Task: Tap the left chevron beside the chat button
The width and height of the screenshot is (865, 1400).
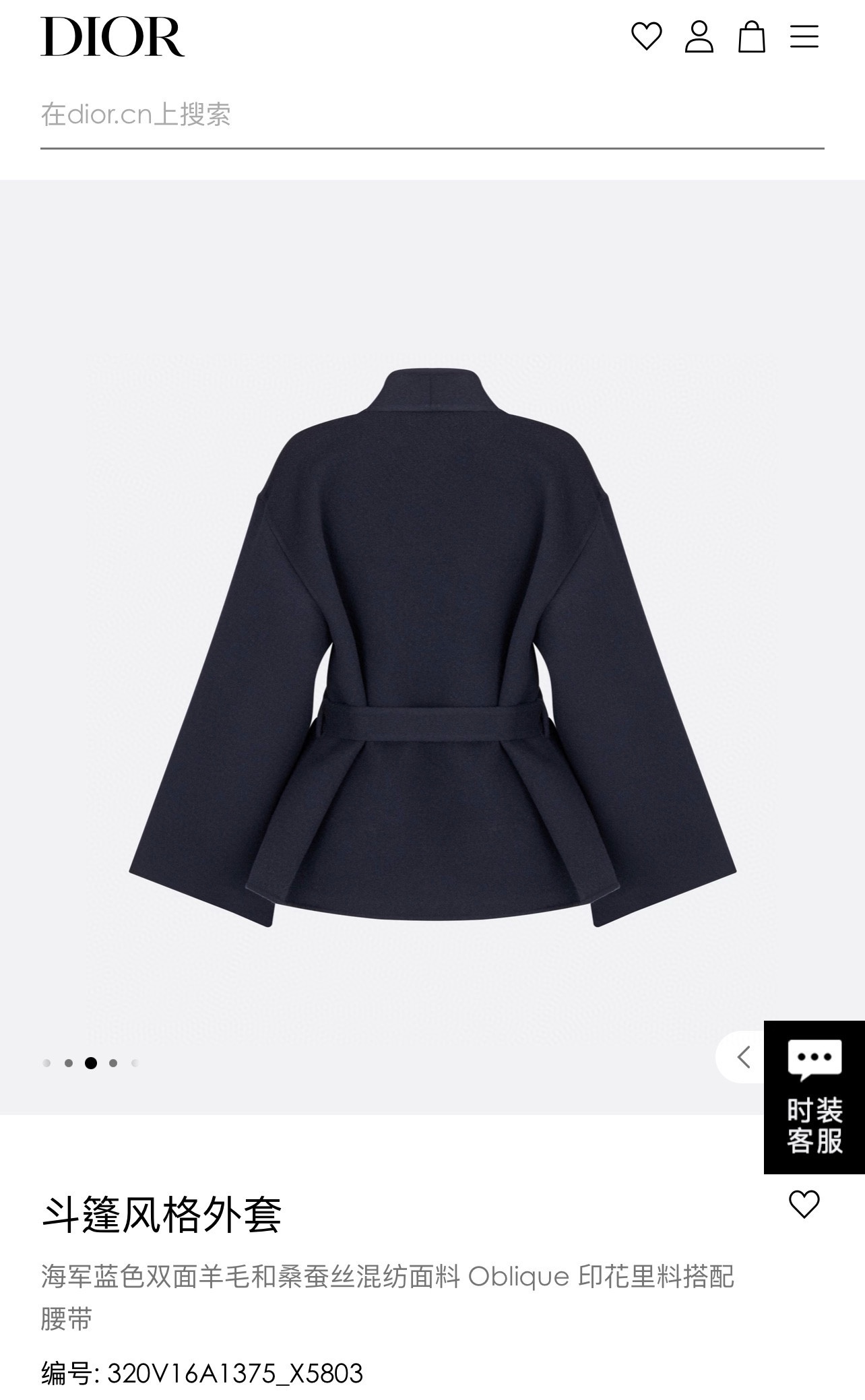Action: click(743, 1056)
